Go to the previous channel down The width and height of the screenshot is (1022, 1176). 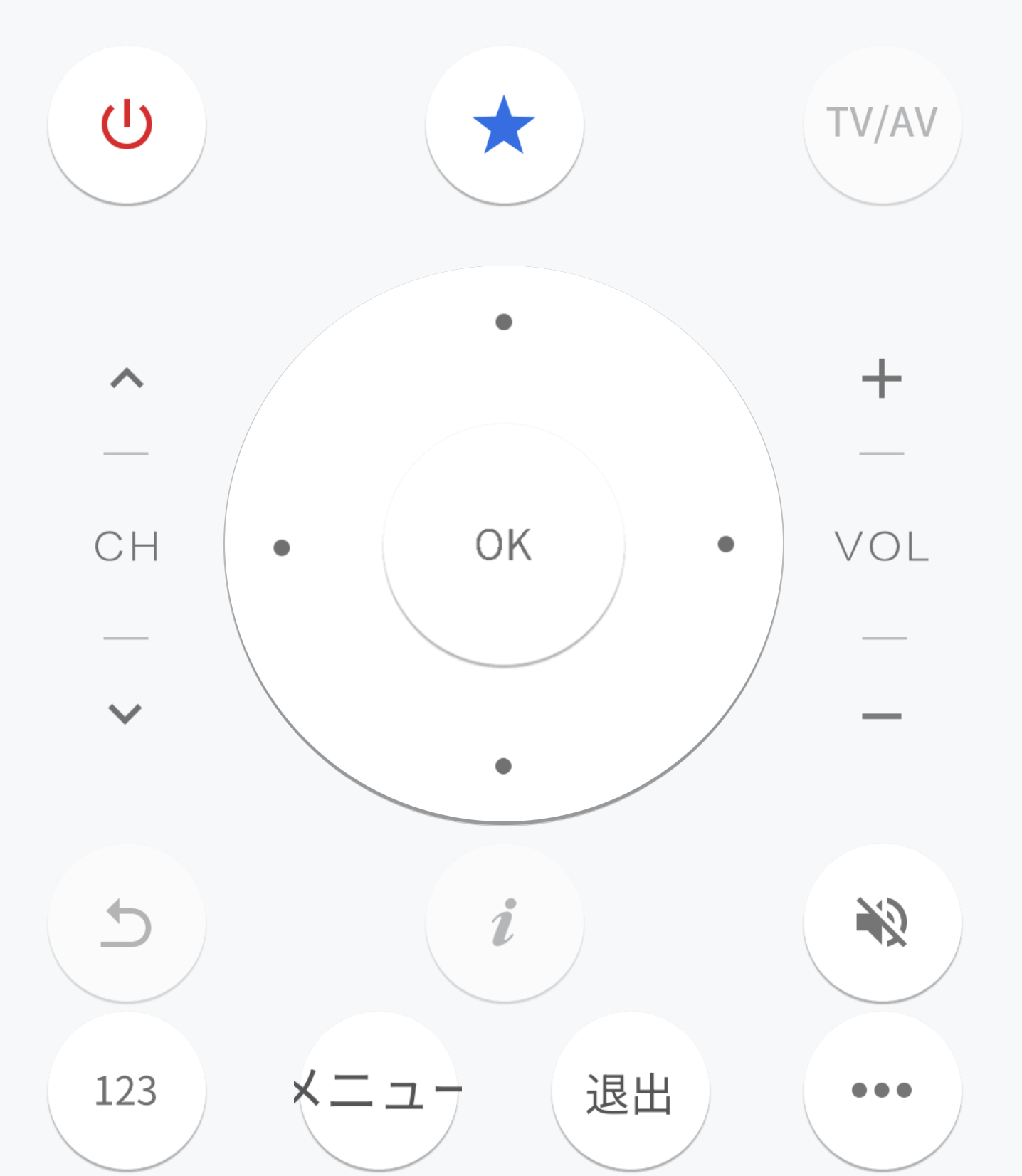125,713
